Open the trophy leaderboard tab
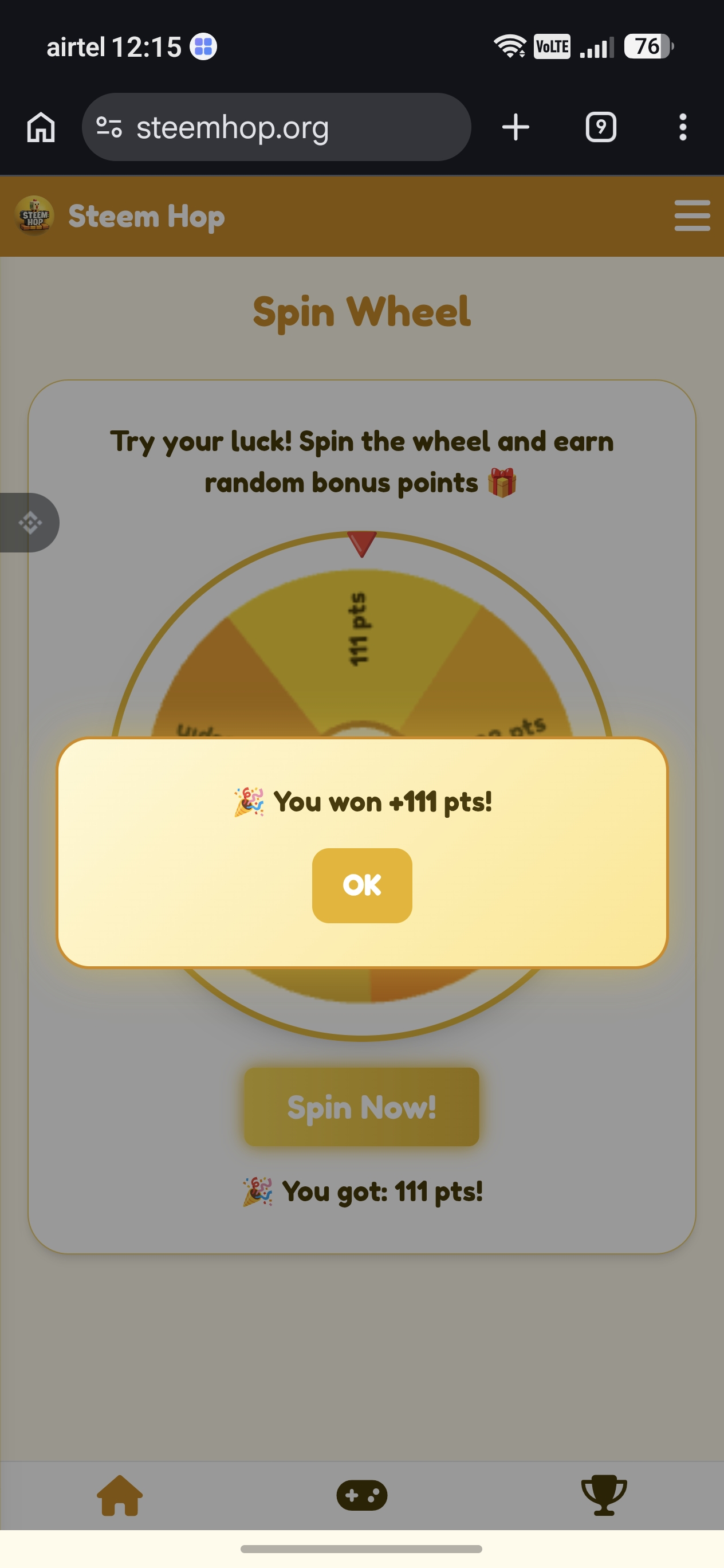The width and height of the screenshot is (724, 1568). (x=604, y=1495)
